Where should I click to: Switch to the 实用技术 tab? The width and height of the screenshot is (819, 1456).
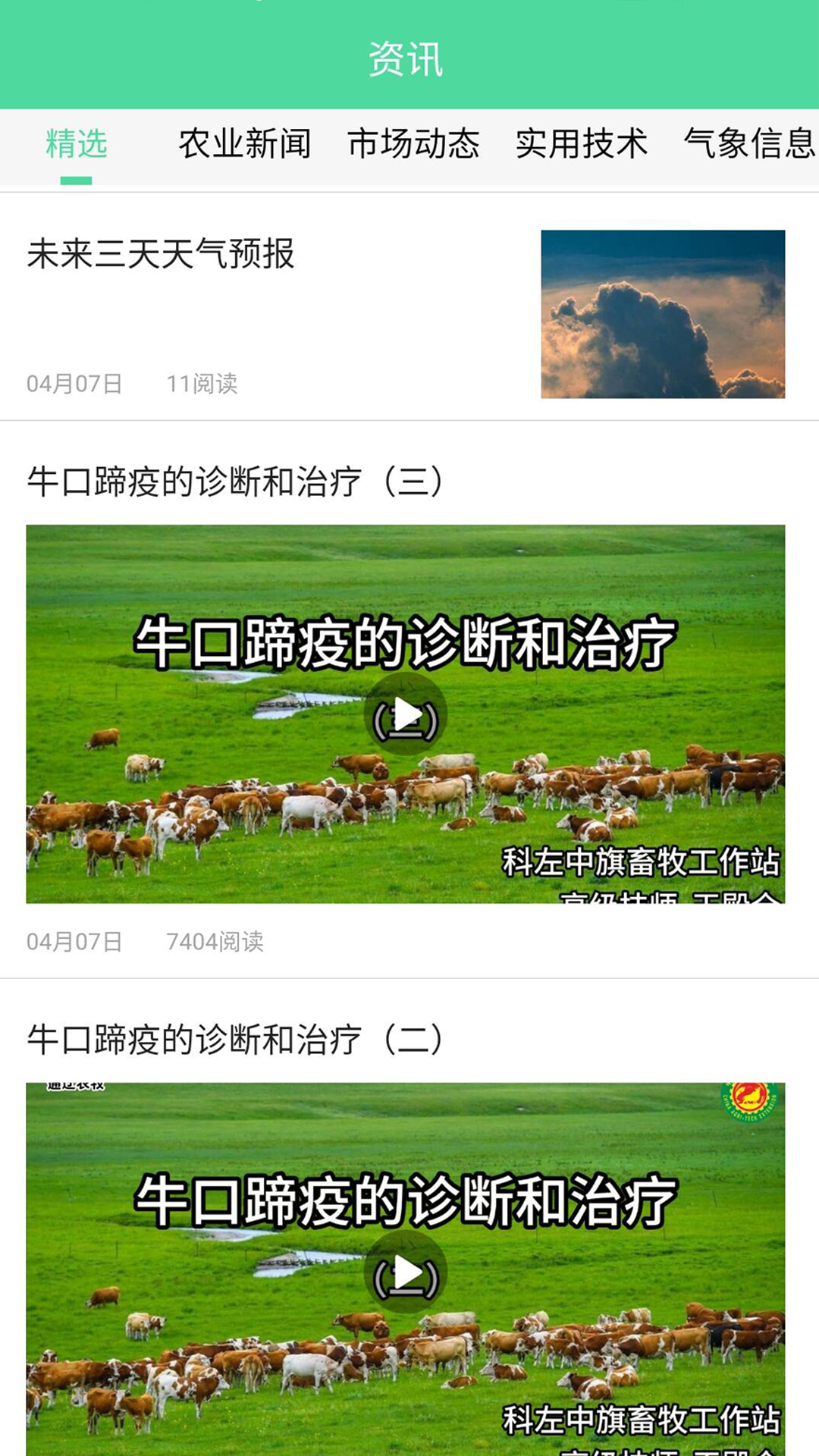click(582, 144)
